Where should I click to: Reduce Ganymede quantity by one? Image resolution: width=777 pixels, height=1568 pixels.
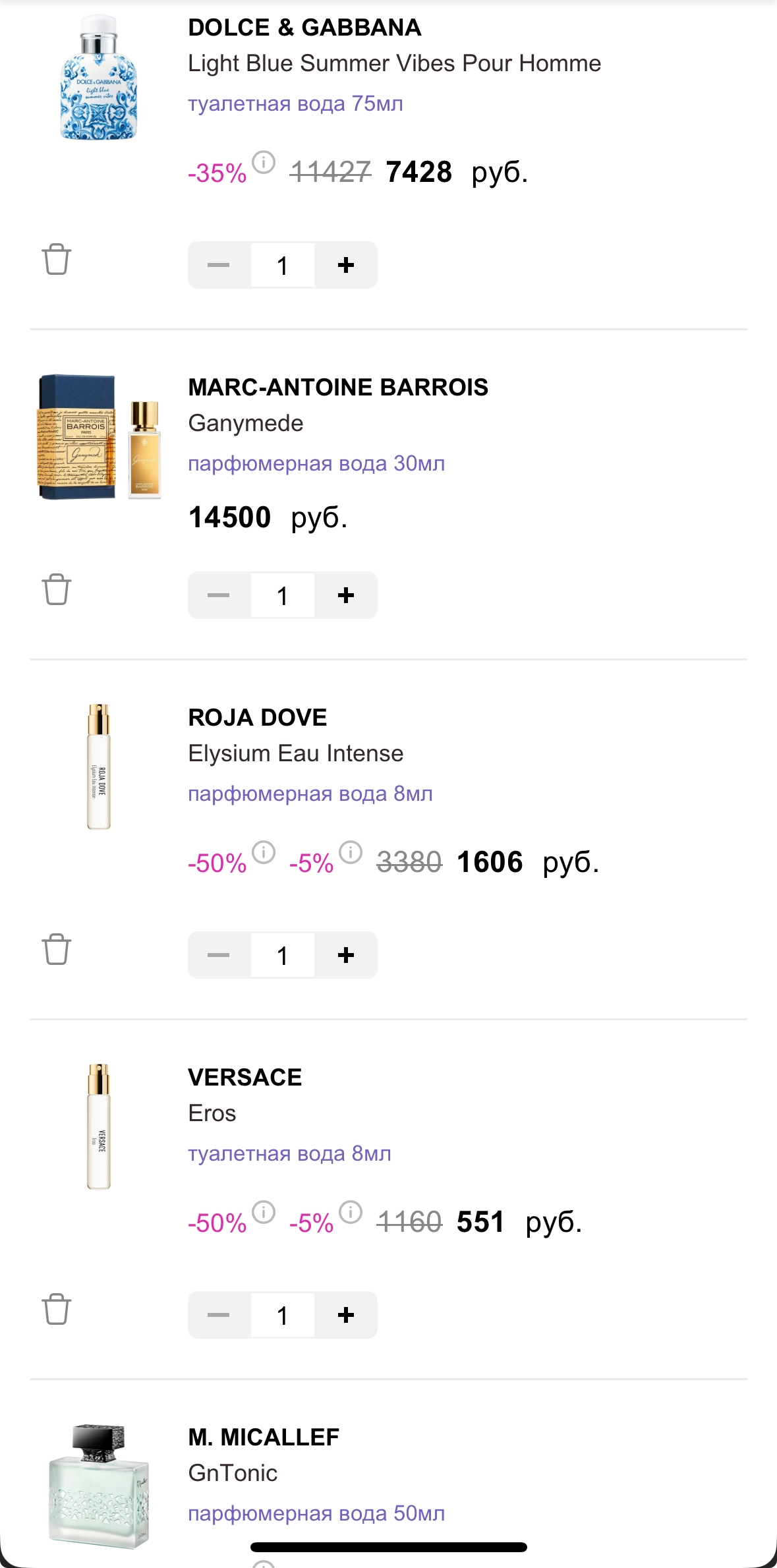[219, 595]
